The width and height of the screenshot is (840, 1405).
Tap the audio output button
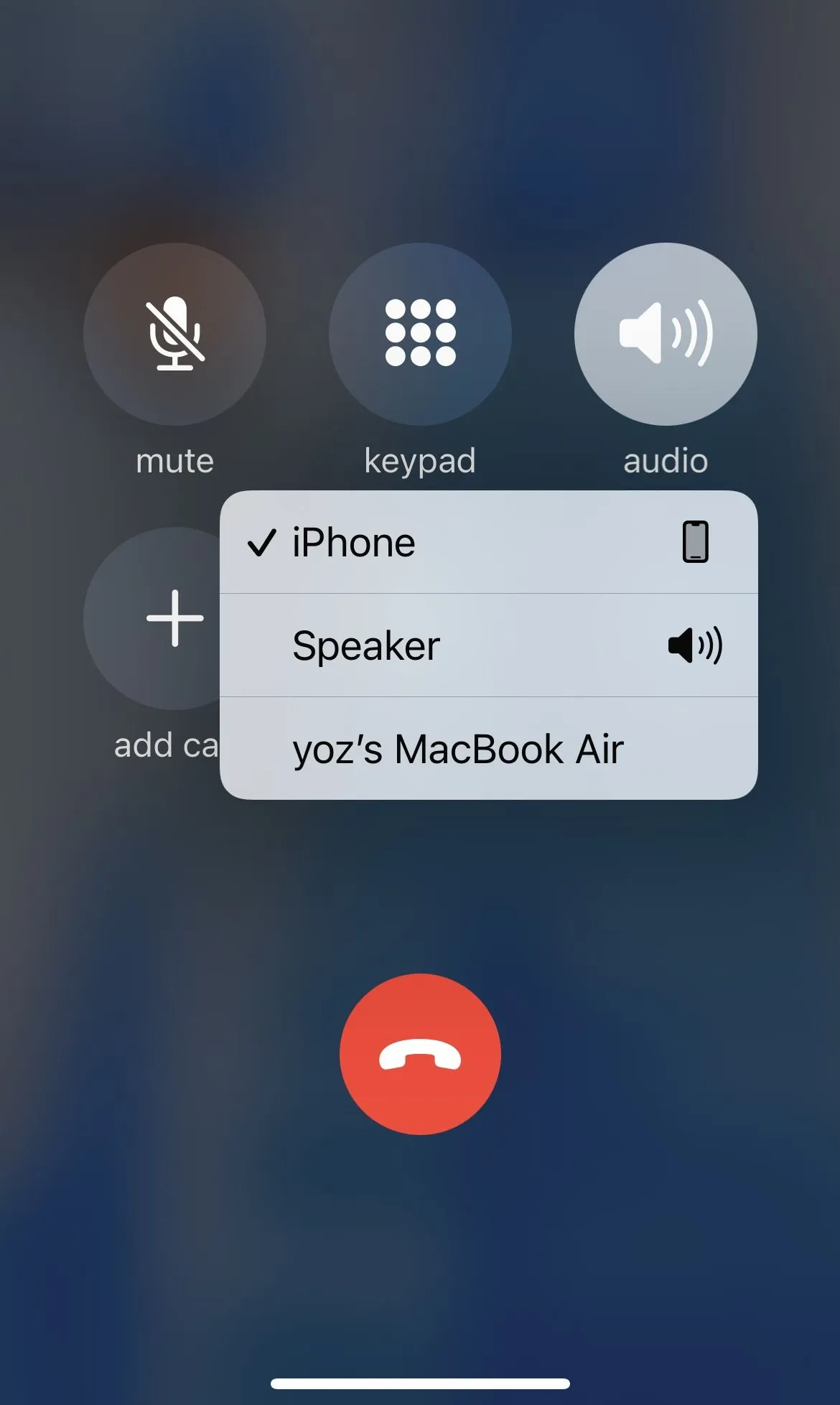pos(666,334)
